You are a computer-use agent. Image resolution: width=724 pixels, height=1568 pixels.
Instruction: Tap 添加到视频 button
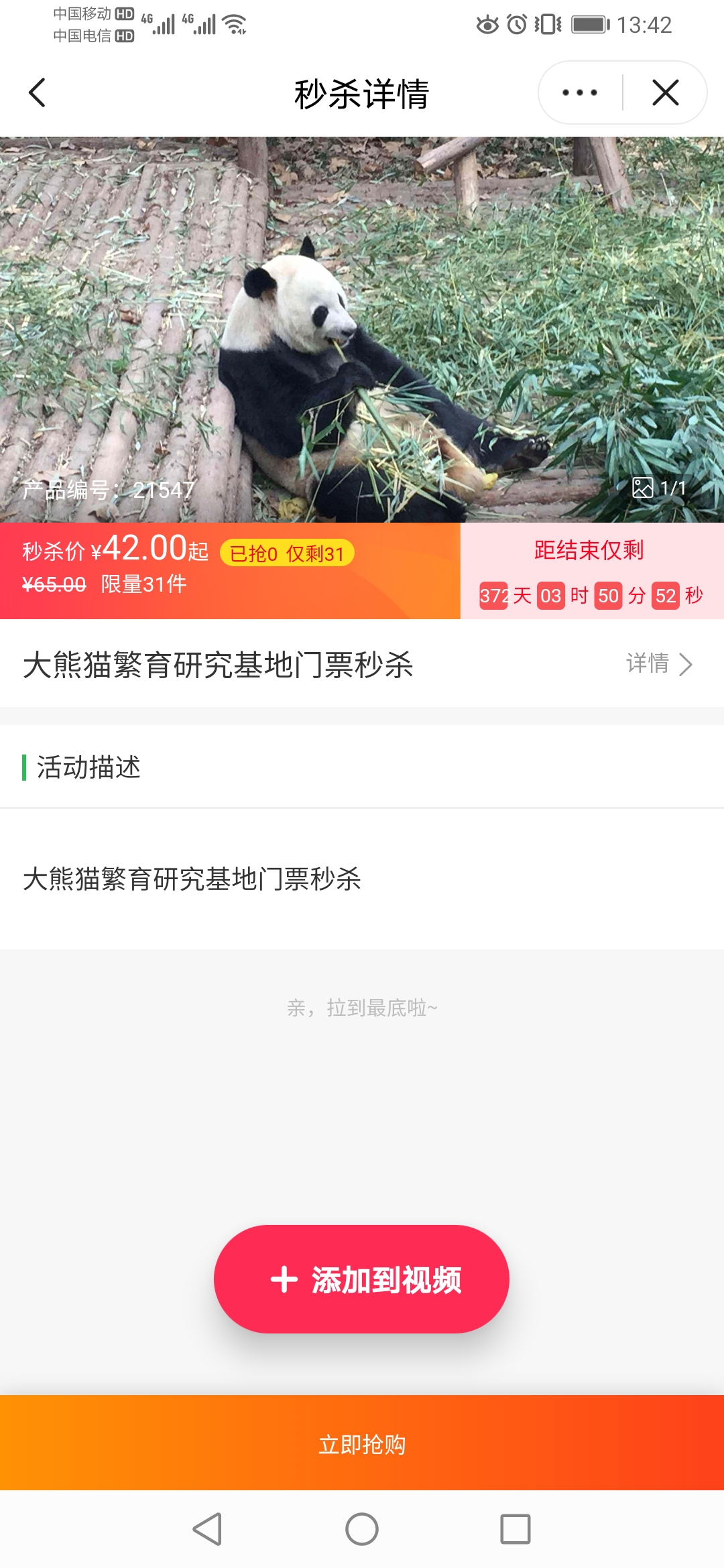tap(362, 1279)
